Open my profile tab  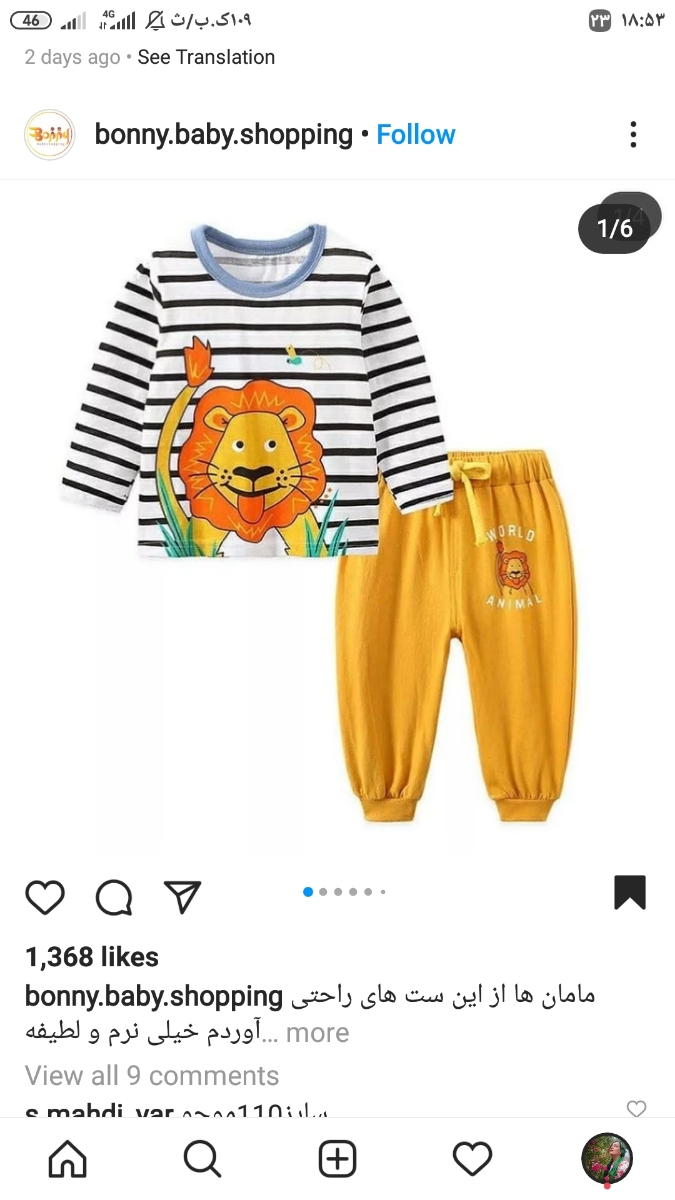607,1159
